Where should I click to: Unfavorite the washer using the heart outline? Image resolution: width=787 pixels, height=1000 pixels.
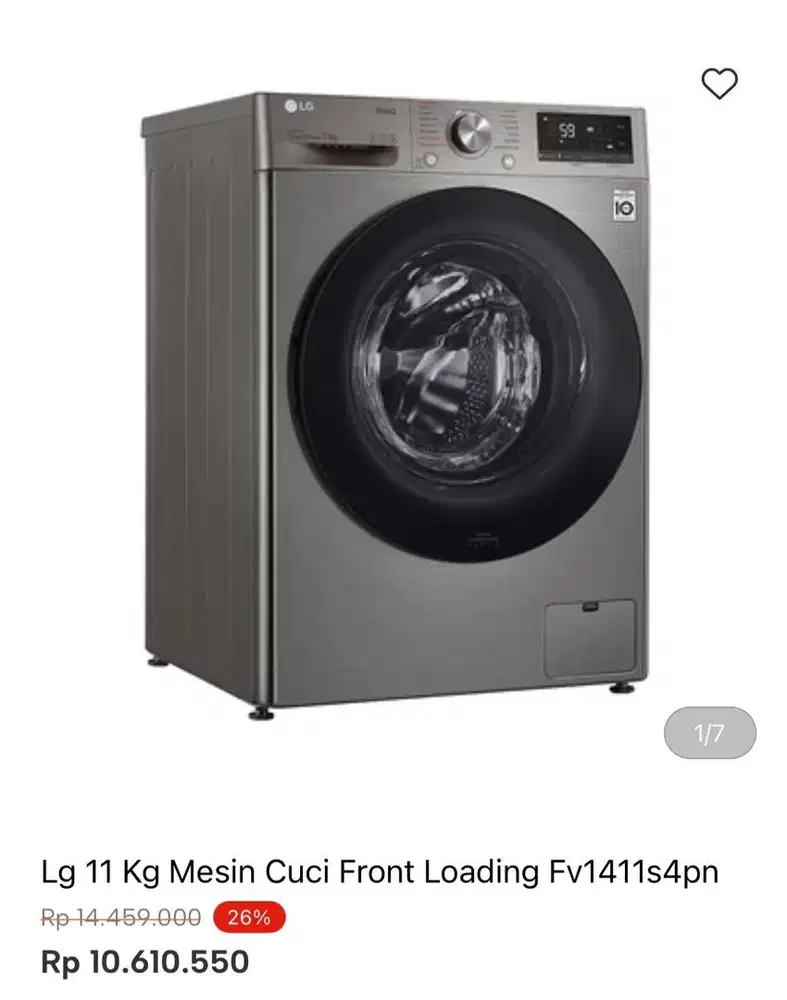point(718,85)
